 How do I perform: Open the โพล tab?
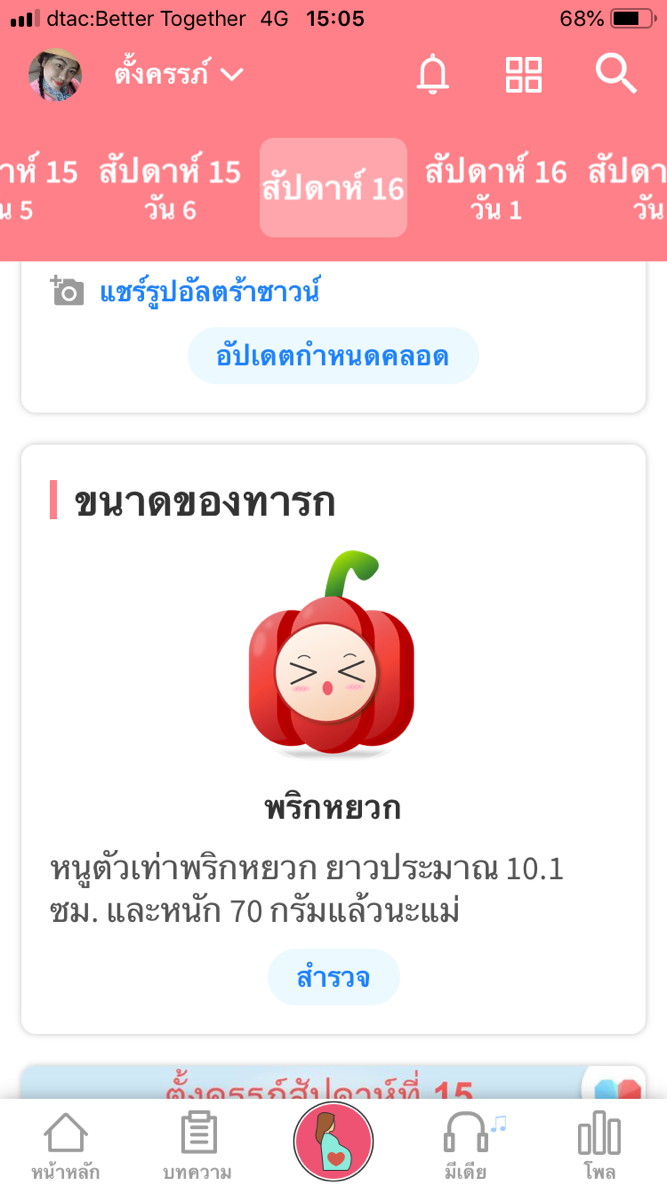(600, 1146)
